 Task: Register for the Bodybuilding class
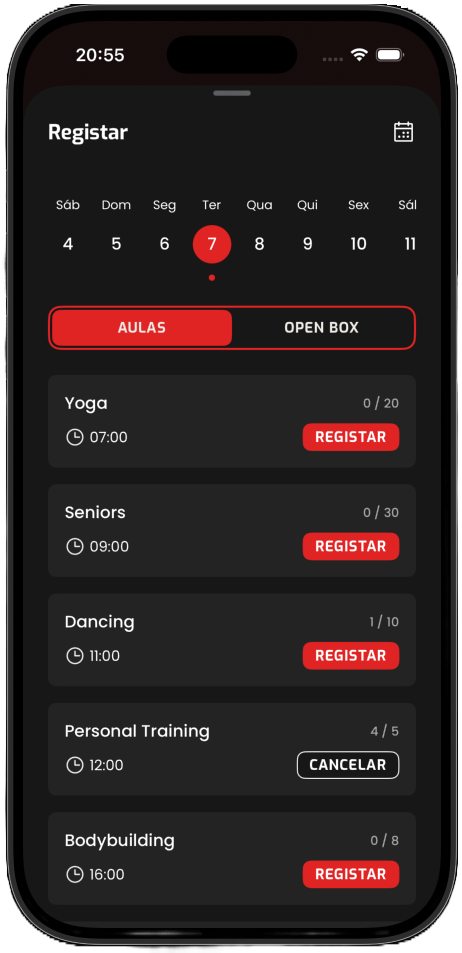coord(351,875)
